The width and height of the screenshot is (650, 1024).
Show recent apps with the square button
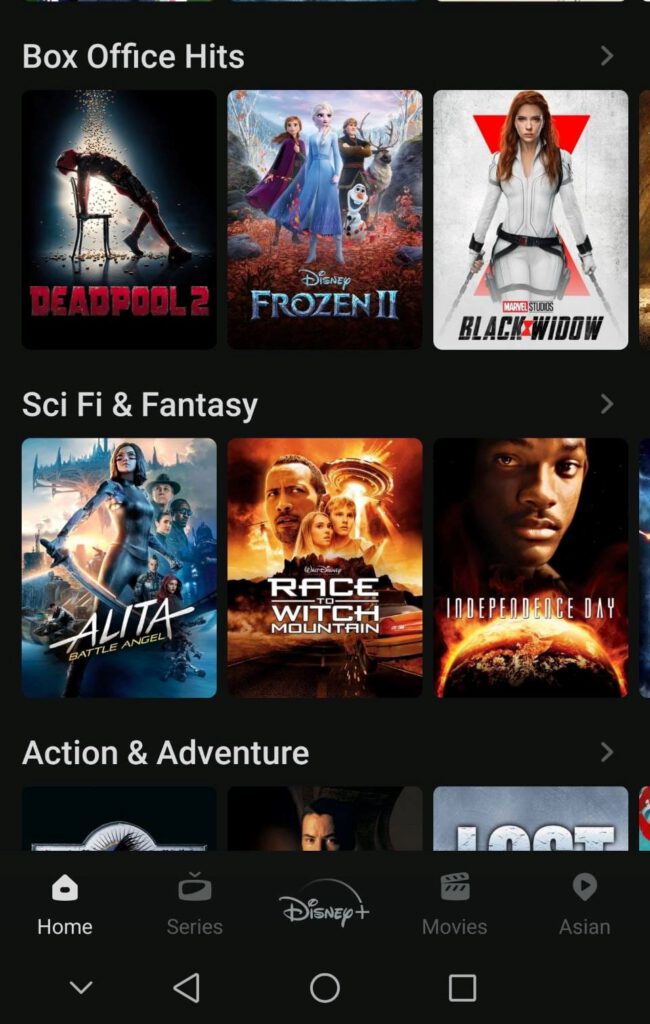tap(462, 988)
